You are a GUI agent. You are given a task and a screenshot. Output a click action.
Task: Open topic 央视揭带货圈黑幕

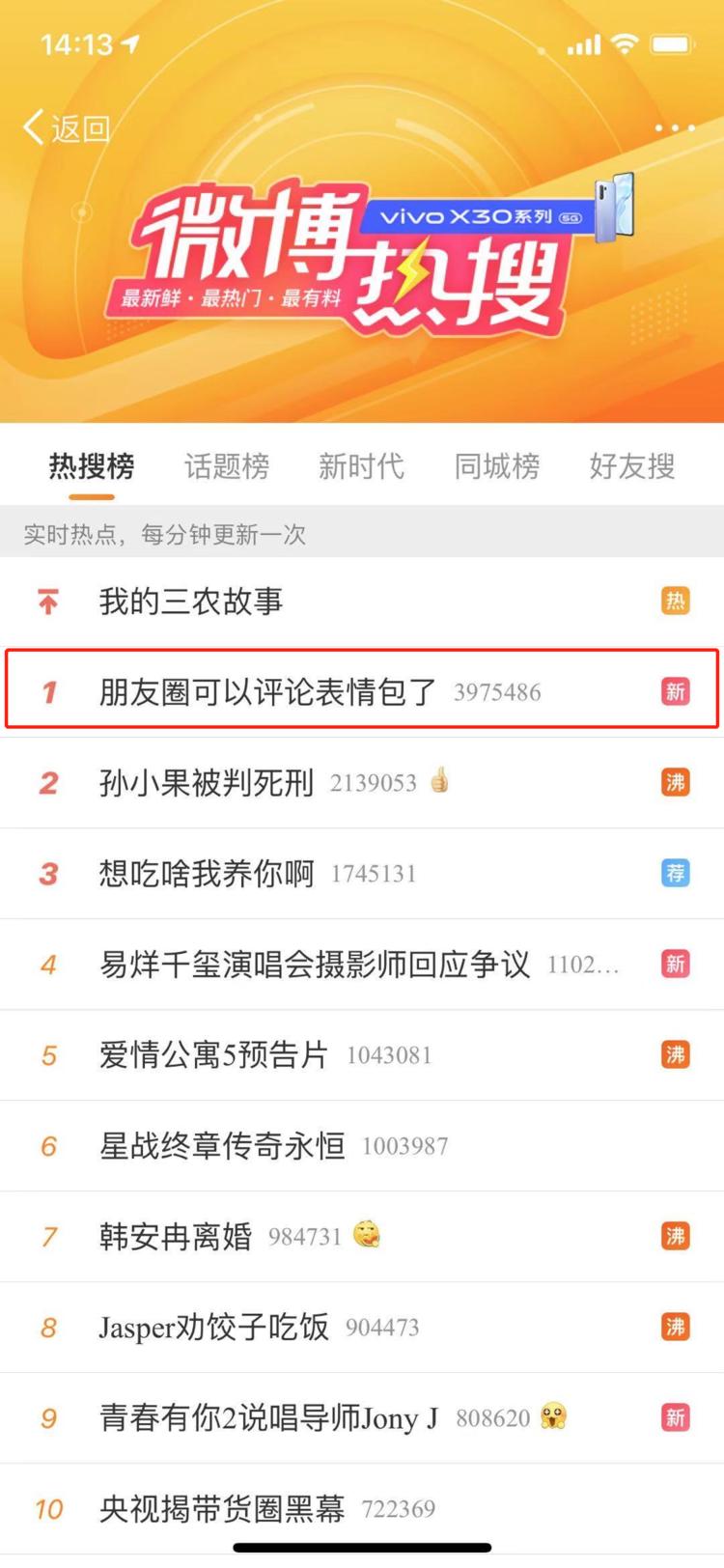(222, 1508)
